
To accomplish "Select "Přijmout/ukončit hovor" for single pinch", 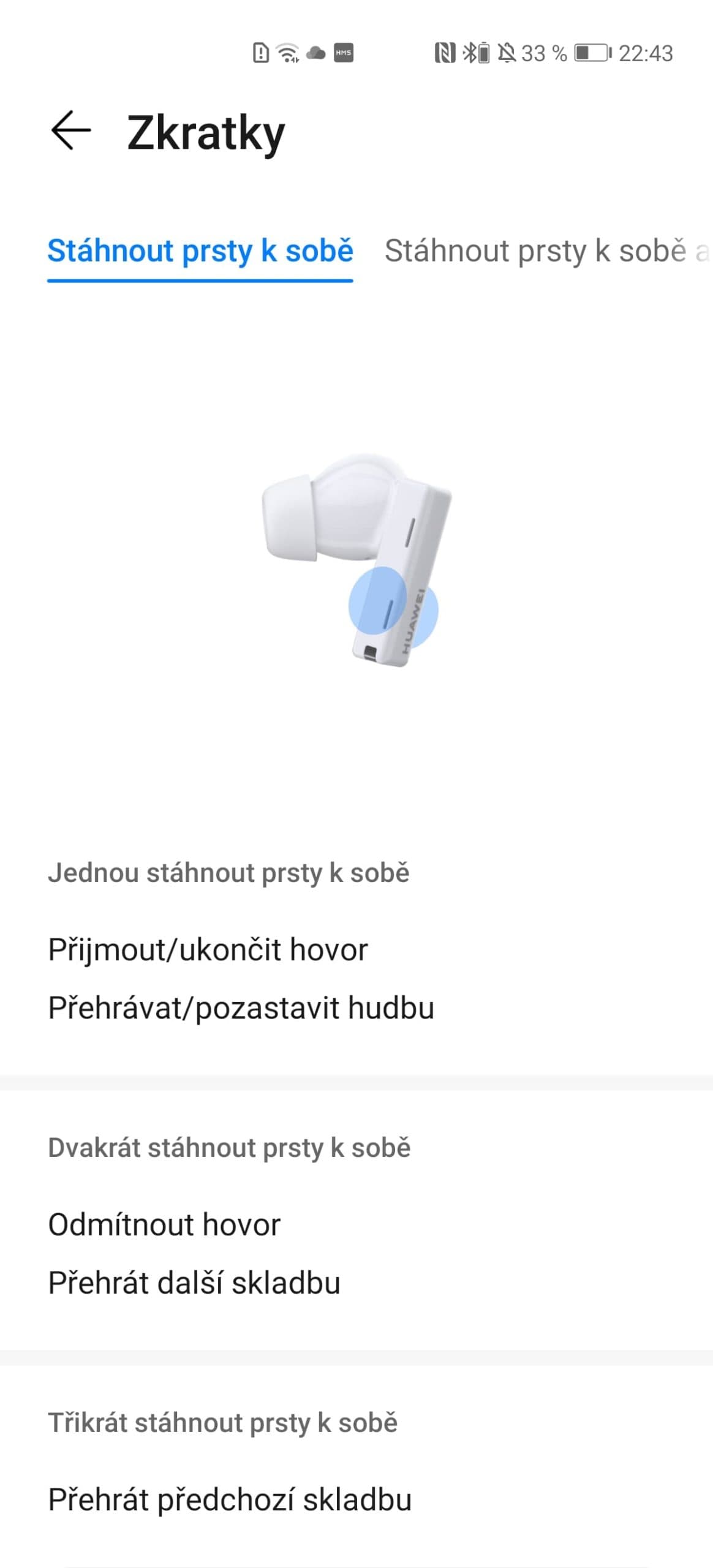I will click(x=207, y=949).
